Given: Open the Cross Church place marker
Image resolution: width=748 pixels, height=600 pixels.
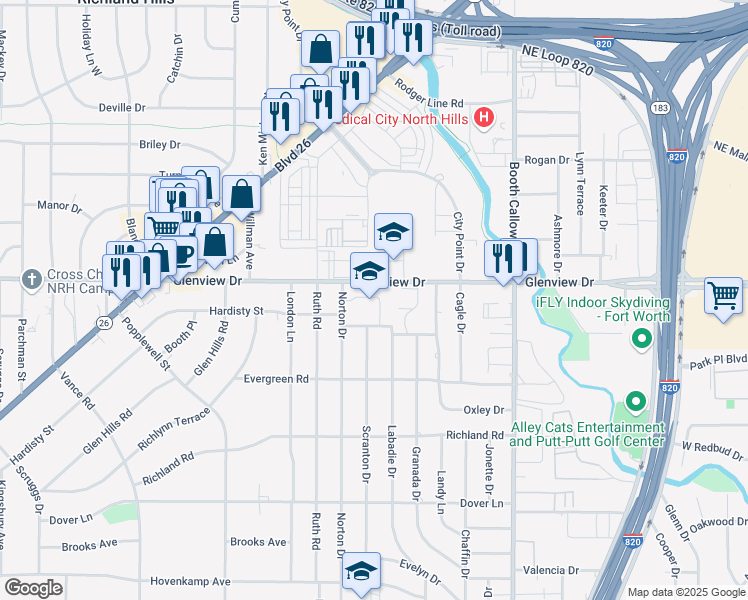Looking at the screenshot, I should click(31, 279).
